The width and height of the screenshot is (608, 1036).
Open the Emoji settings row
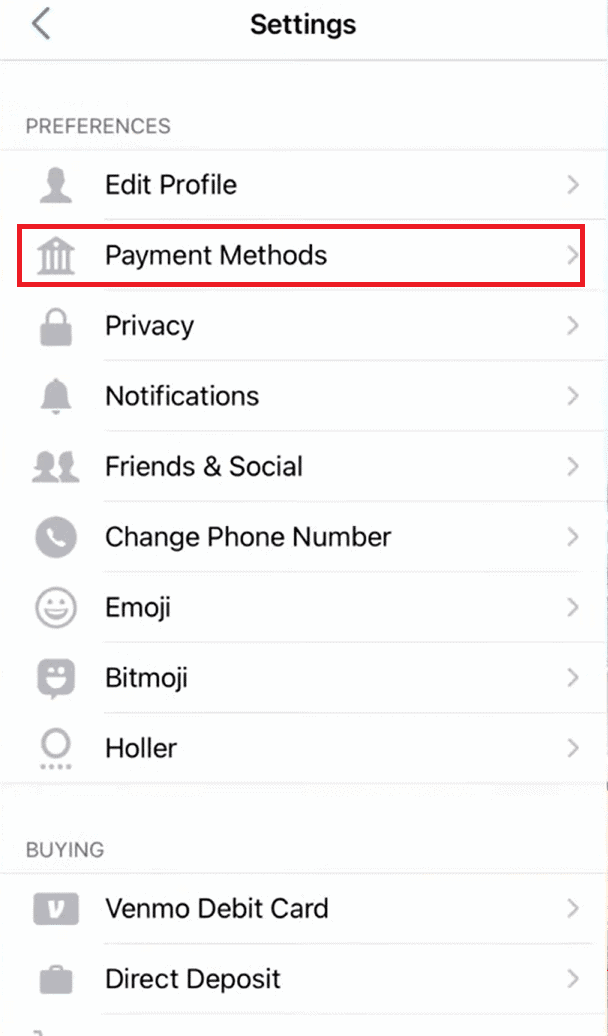304,607
